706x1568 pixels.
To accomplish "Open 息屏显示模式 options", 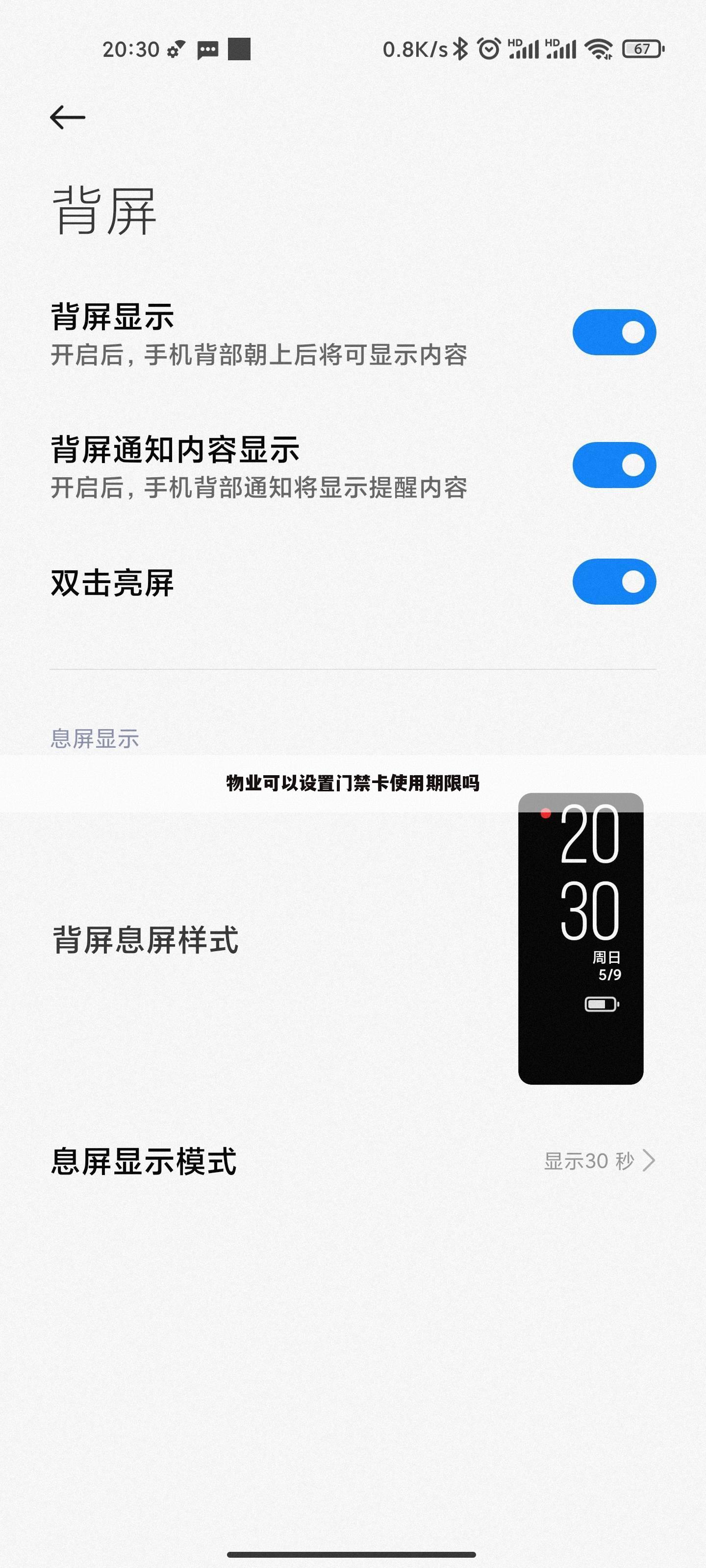I will (x=353, y=1161).
